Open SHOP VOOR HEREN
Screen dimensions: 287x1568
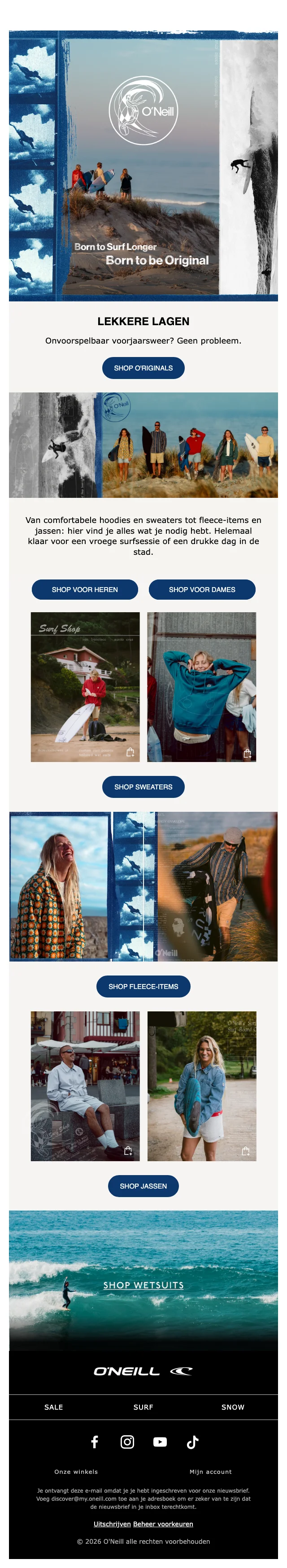(x=84, y=589)
